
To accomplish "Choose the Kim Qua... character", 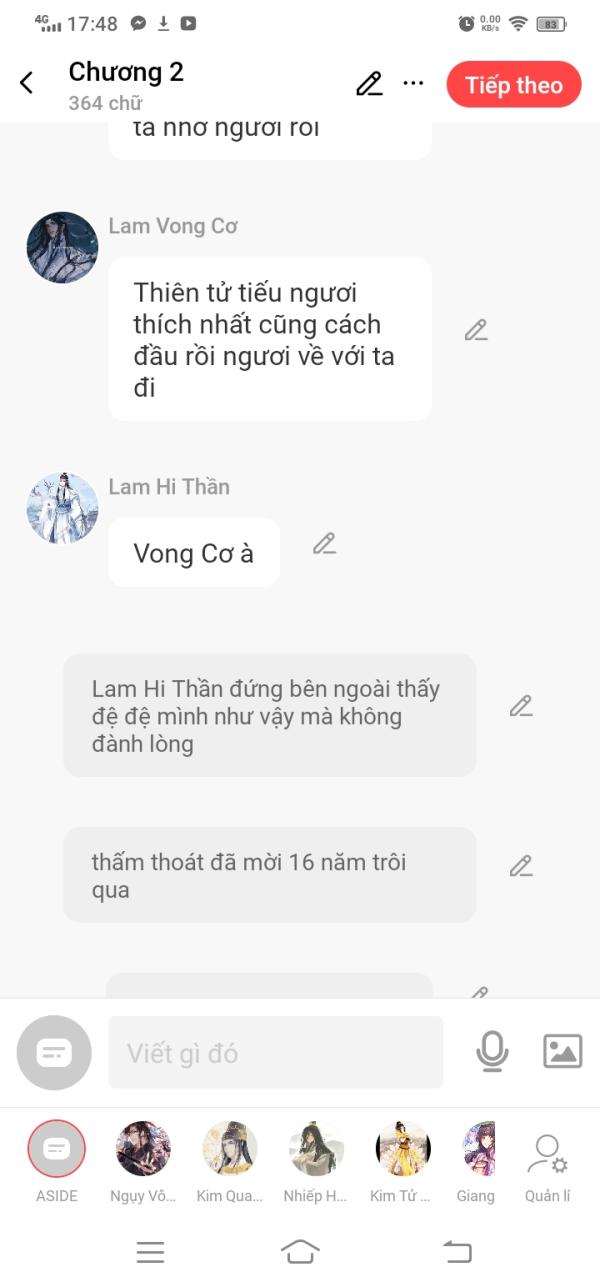I will (230, 1149).
